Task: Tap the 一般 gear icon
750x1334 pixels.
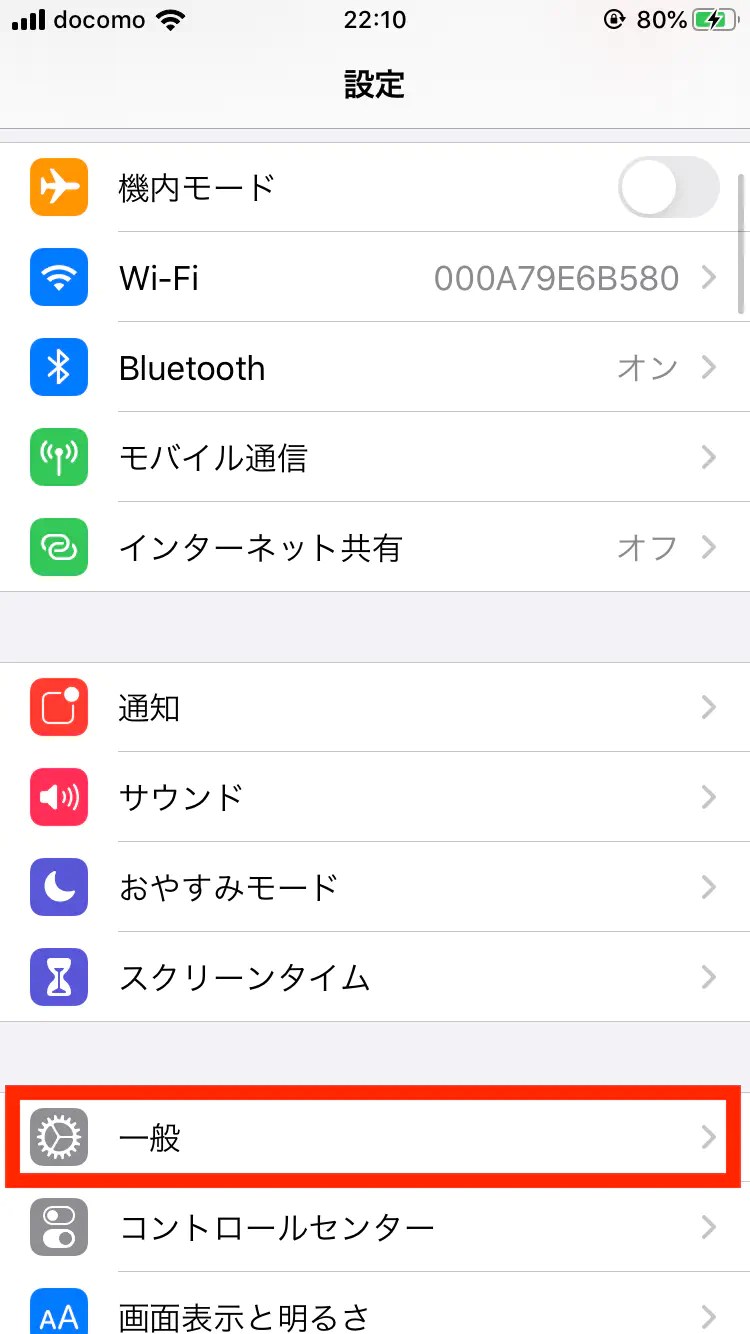Action: [x=57, y=1137]
